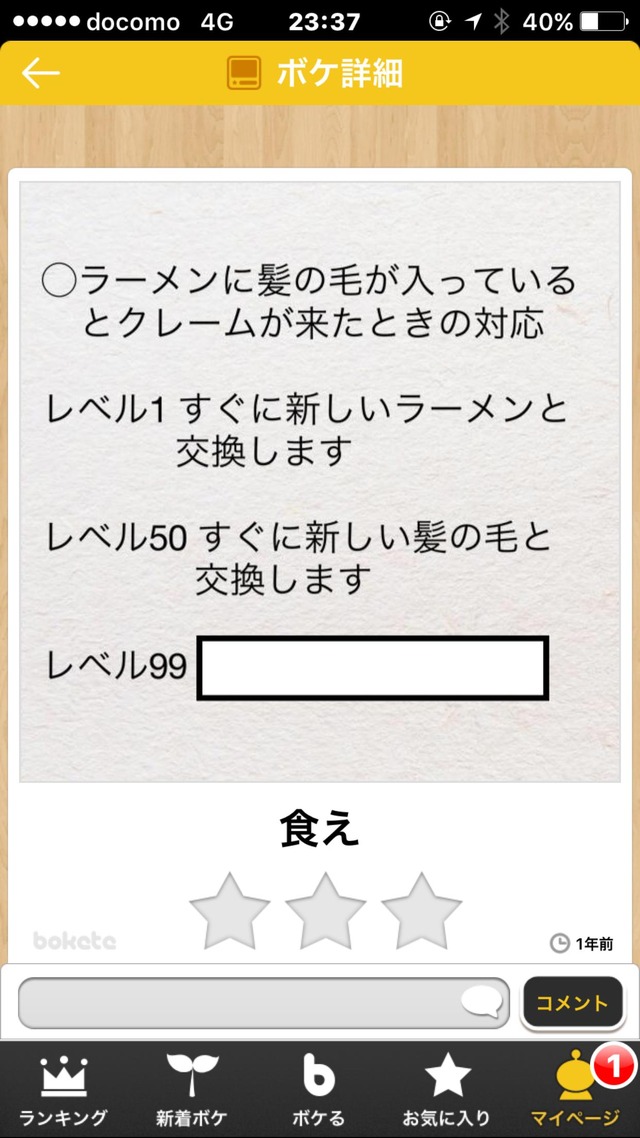
Task: Go to the お気に入り tab
Action: (446, 1090)
